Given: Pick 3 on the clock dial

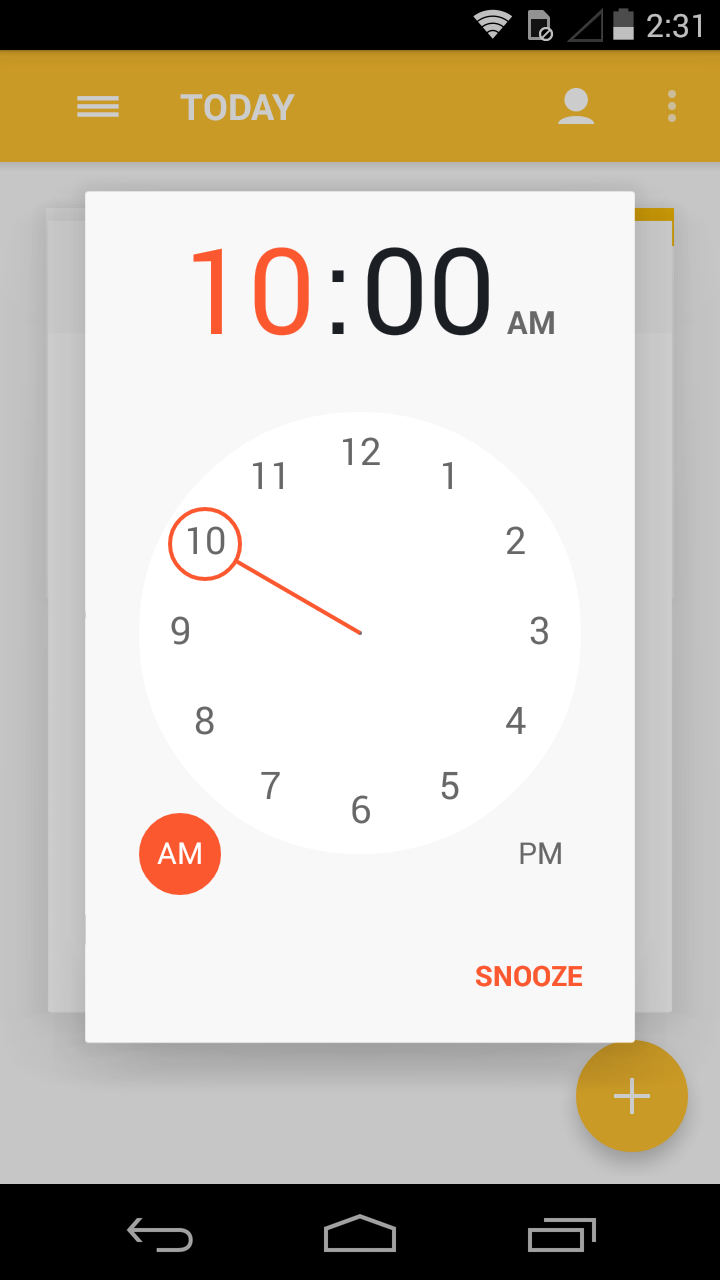Looking at the screenshot, I should (x=539, y=631).
